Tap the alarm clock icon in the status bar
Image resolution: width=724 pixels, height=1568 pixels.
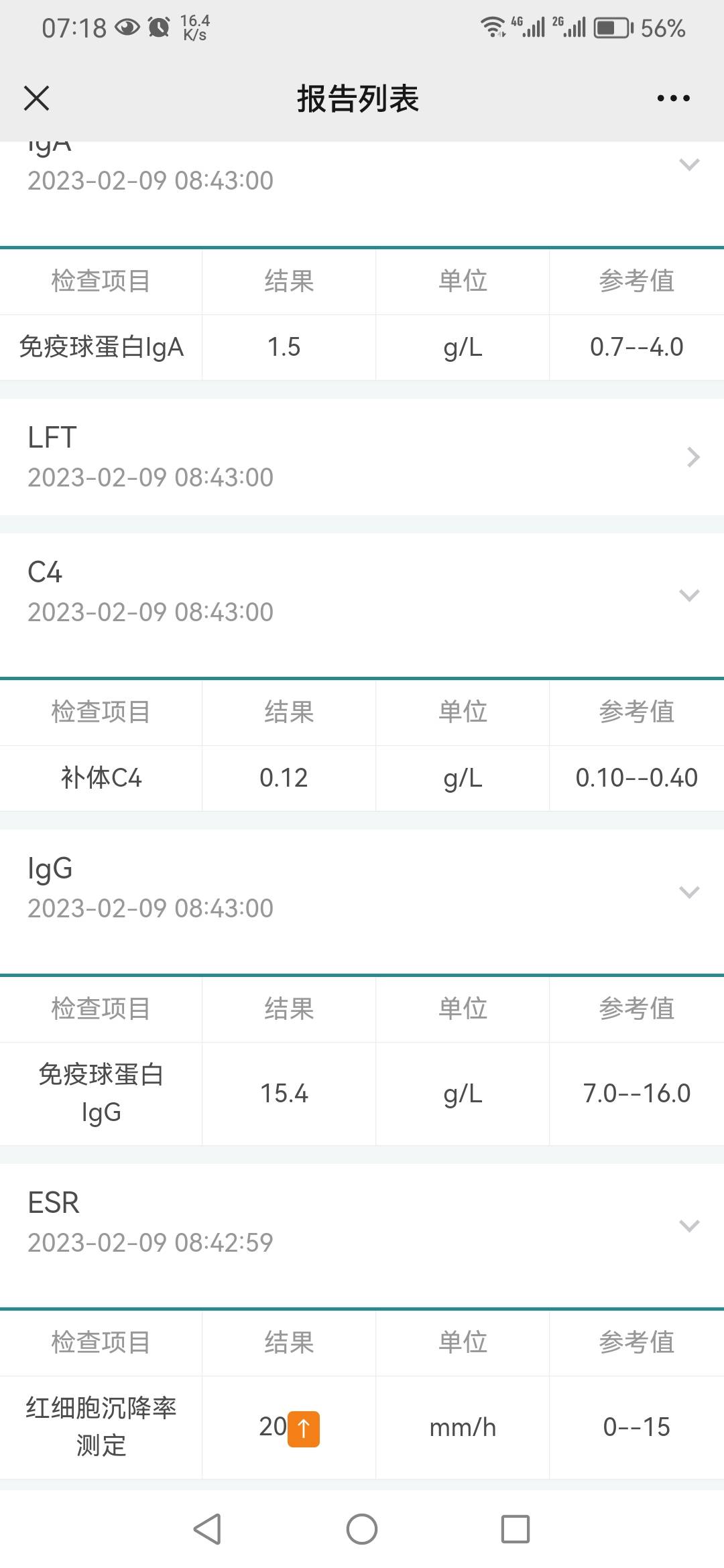coord(158,27)
